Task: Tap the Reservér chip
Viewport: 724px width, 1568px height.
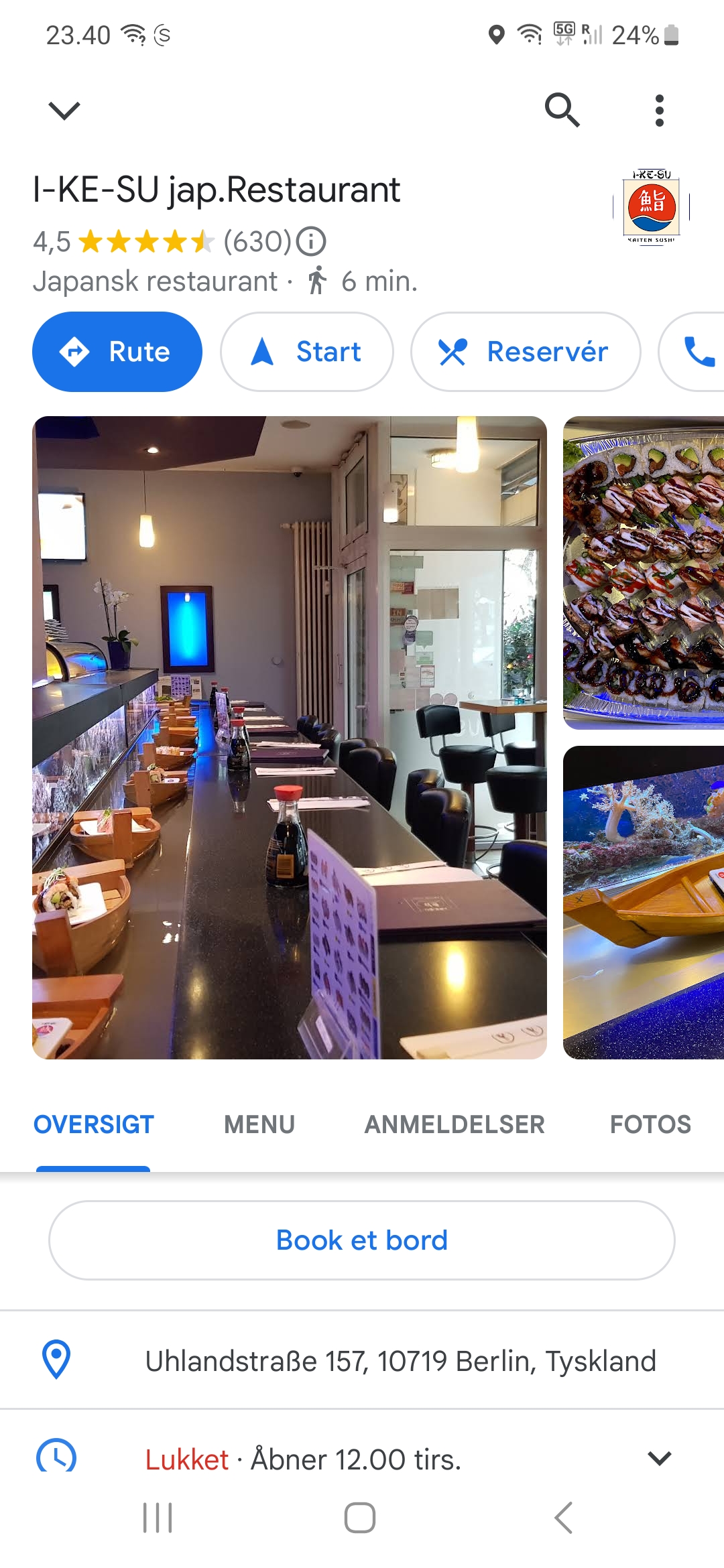Action: (525, 352)
